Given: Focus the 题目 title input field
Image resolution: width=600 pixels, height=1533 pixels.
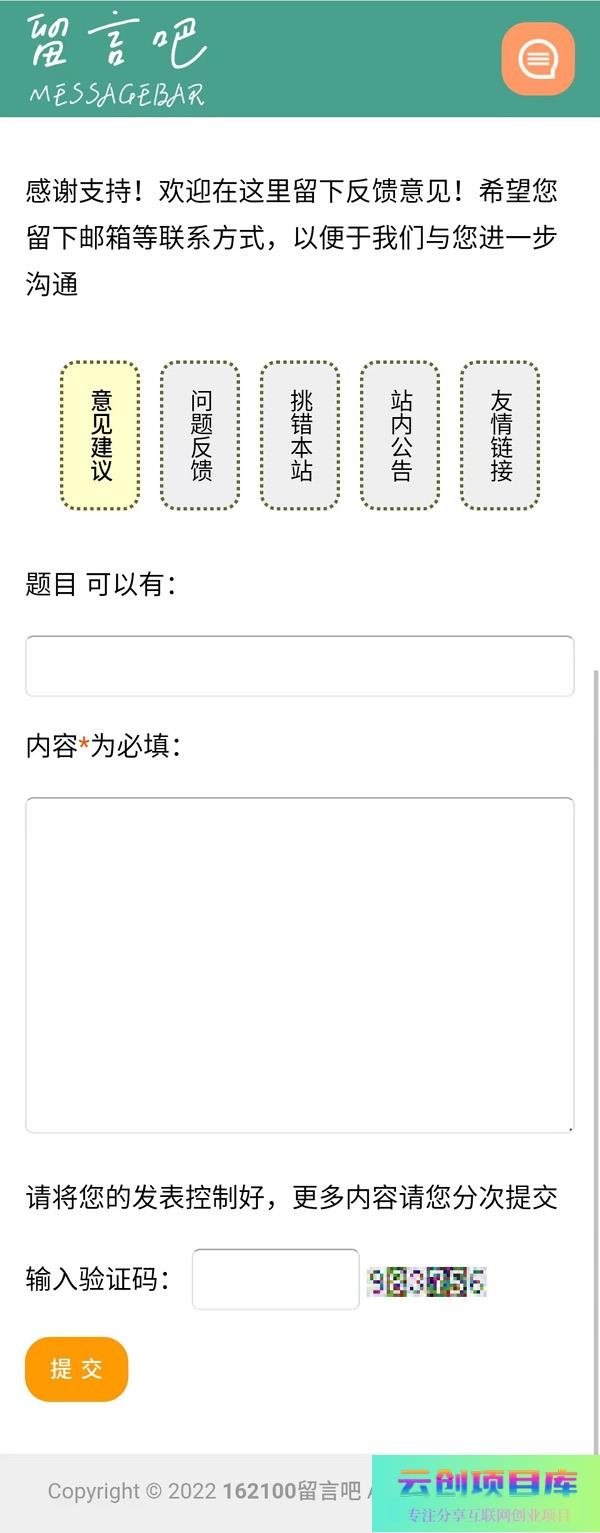Looking at the screenshot, I should pyautogui.click(x=300, y=666).
